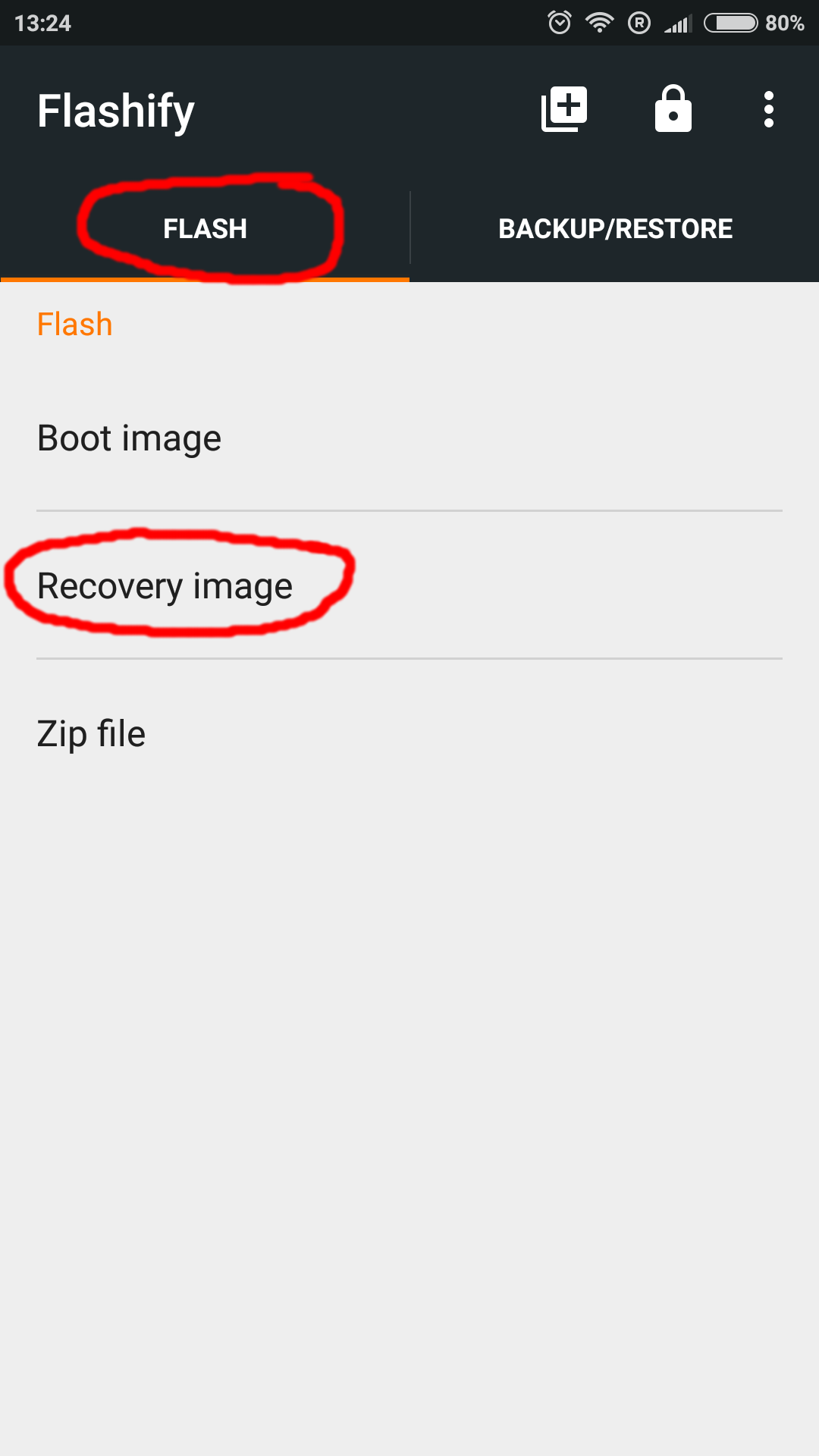This screenshot has width=819, height=1456.
Task: Tap the add queue icon in app bar
Action: click(x=564, y=110)
